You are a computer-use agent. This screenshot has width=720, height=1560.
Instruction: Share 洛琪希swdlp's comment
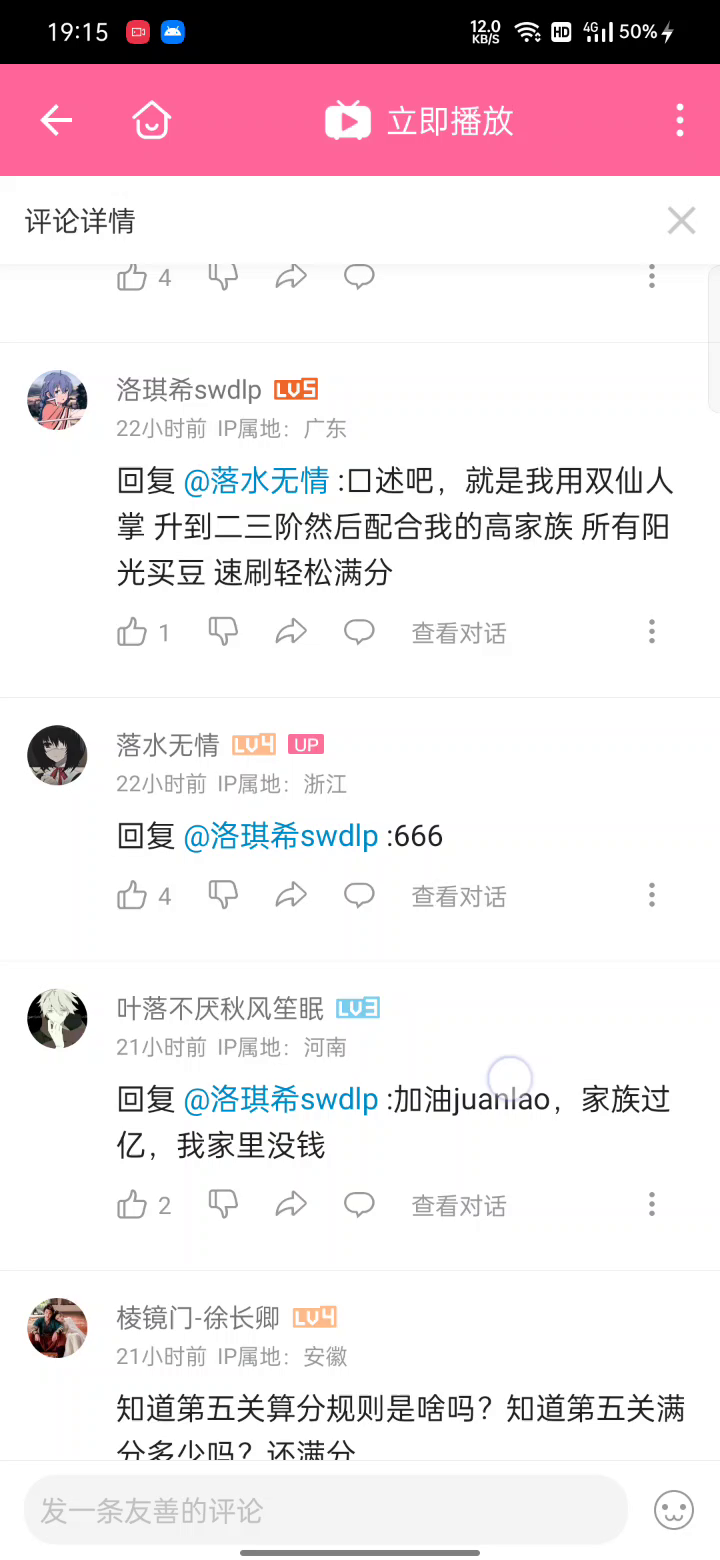pos(291,632)
